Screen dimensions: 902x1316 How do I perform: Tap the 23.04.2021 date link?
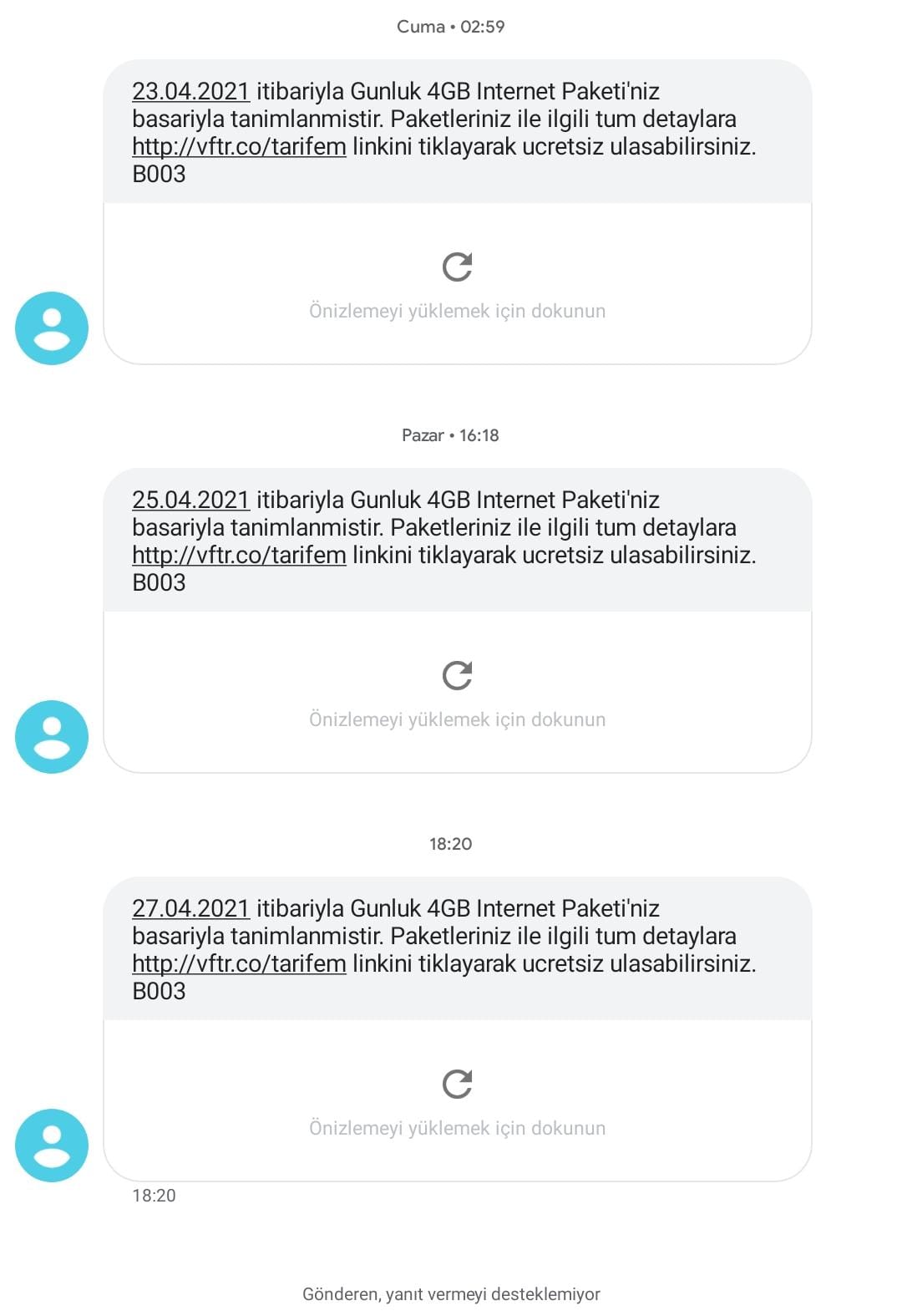[x=190, y=91]
